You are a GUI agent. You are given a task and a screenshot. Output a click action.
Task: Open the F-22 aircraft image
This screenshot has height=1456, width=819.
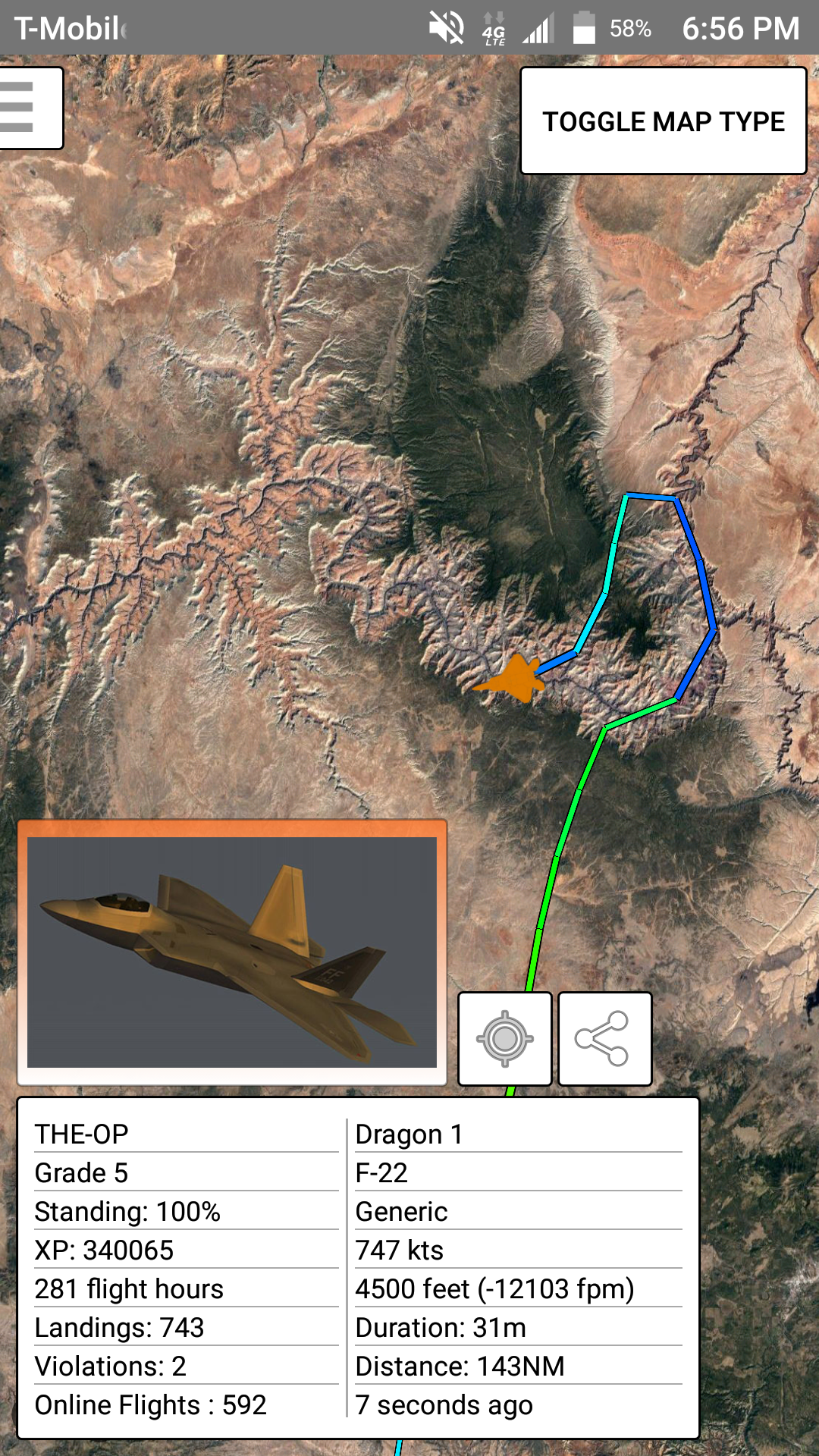pos(231,952)
